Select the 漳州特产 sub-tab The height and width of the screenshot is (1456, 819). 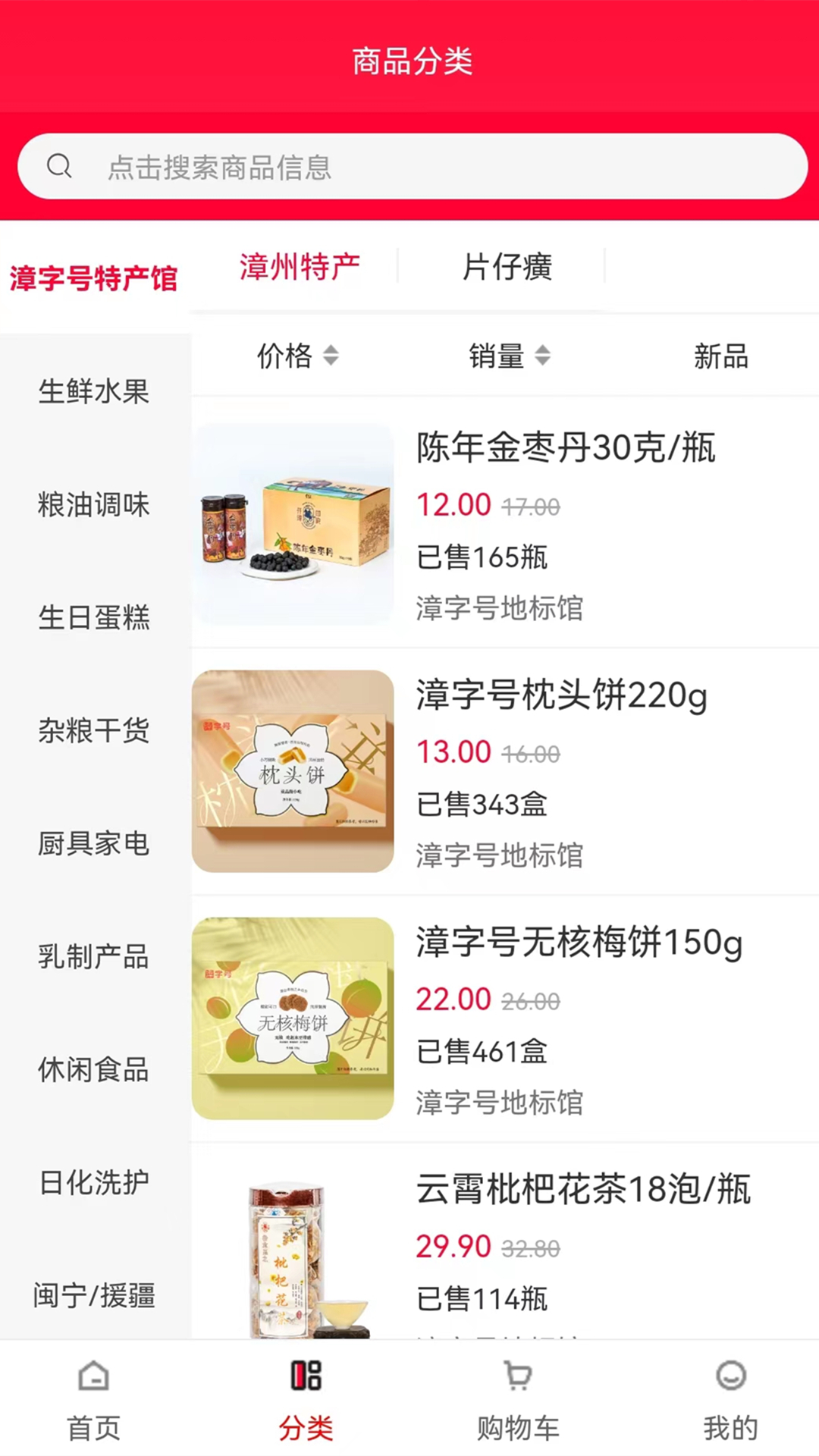click(x=300, y=267)
